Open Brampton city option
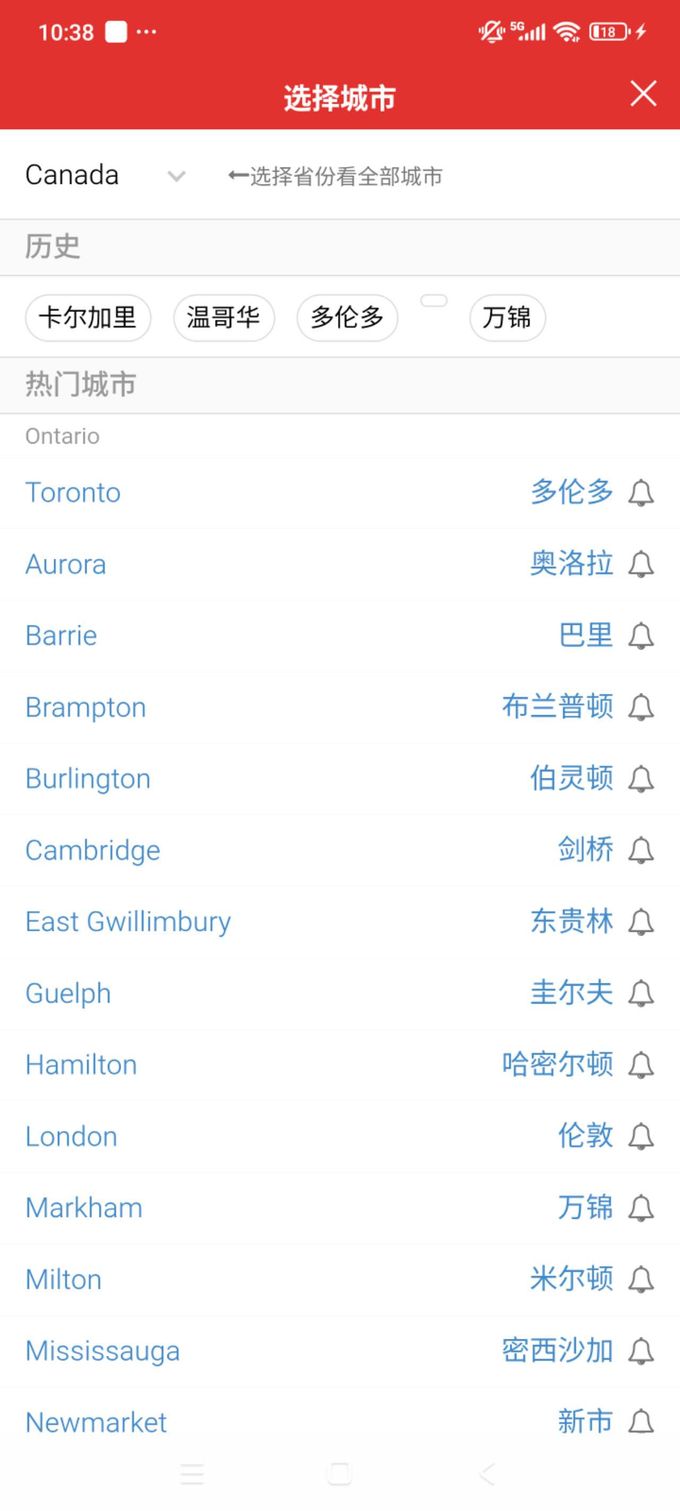The width and height of the screenshot is (680, 1511). coord(86,708)
